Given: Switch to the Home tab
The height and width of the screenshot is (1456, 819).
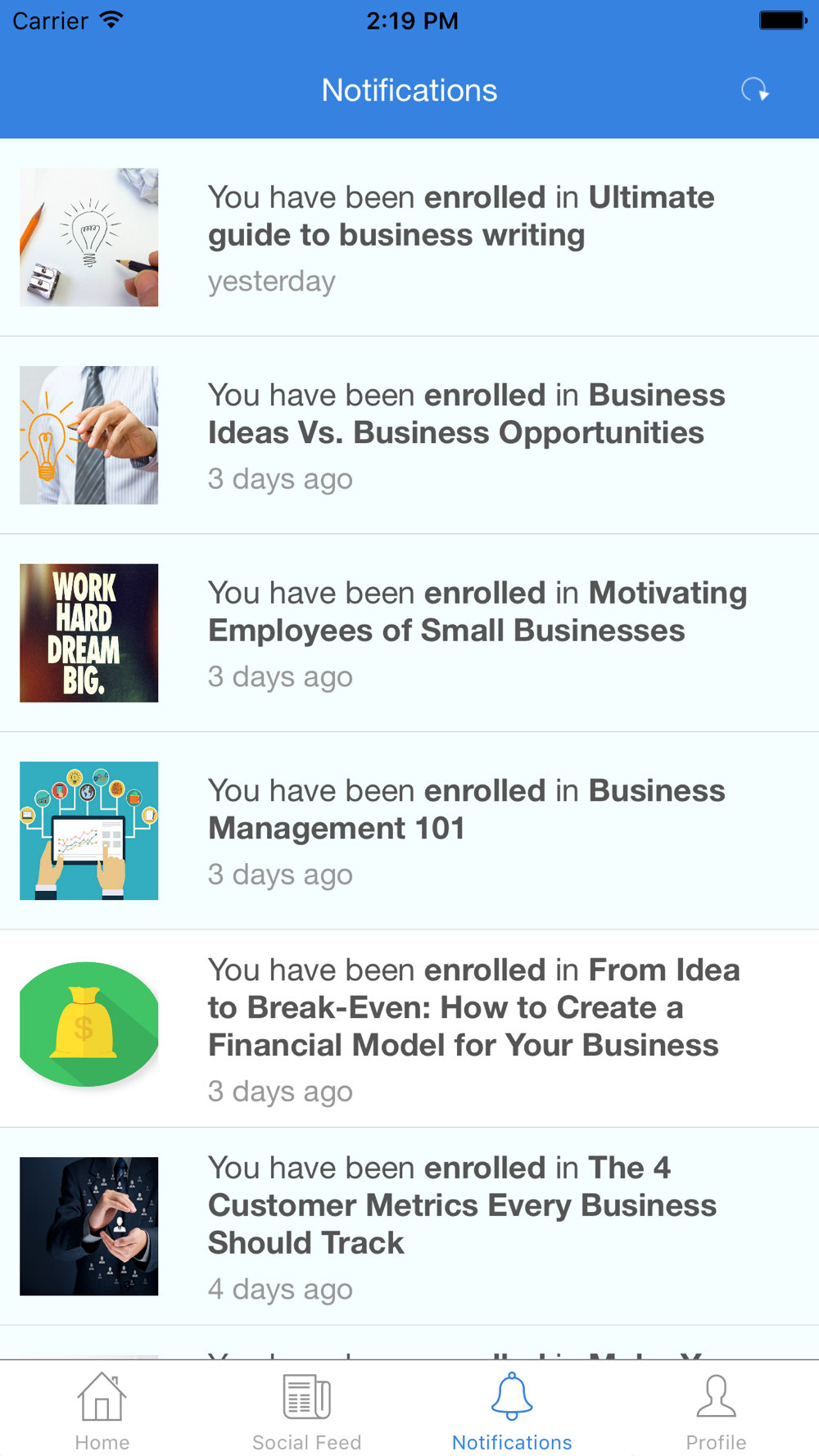Looking at the screenshot, I should coord(102,1410).
